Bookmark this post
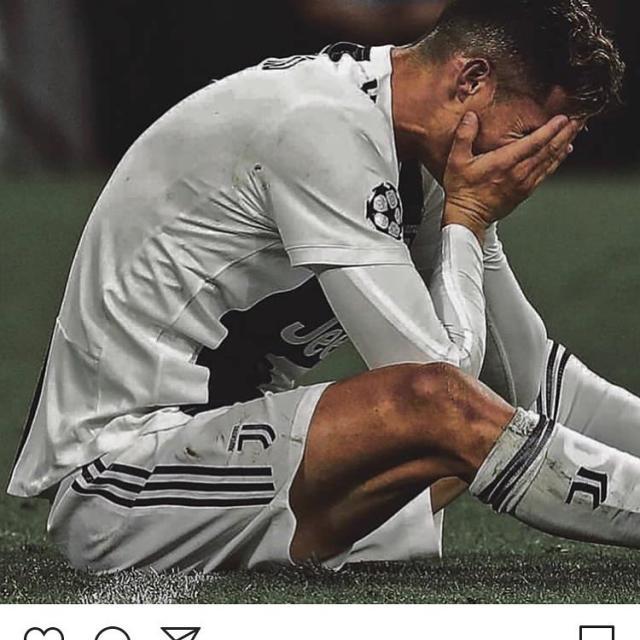 click(597, 635)
